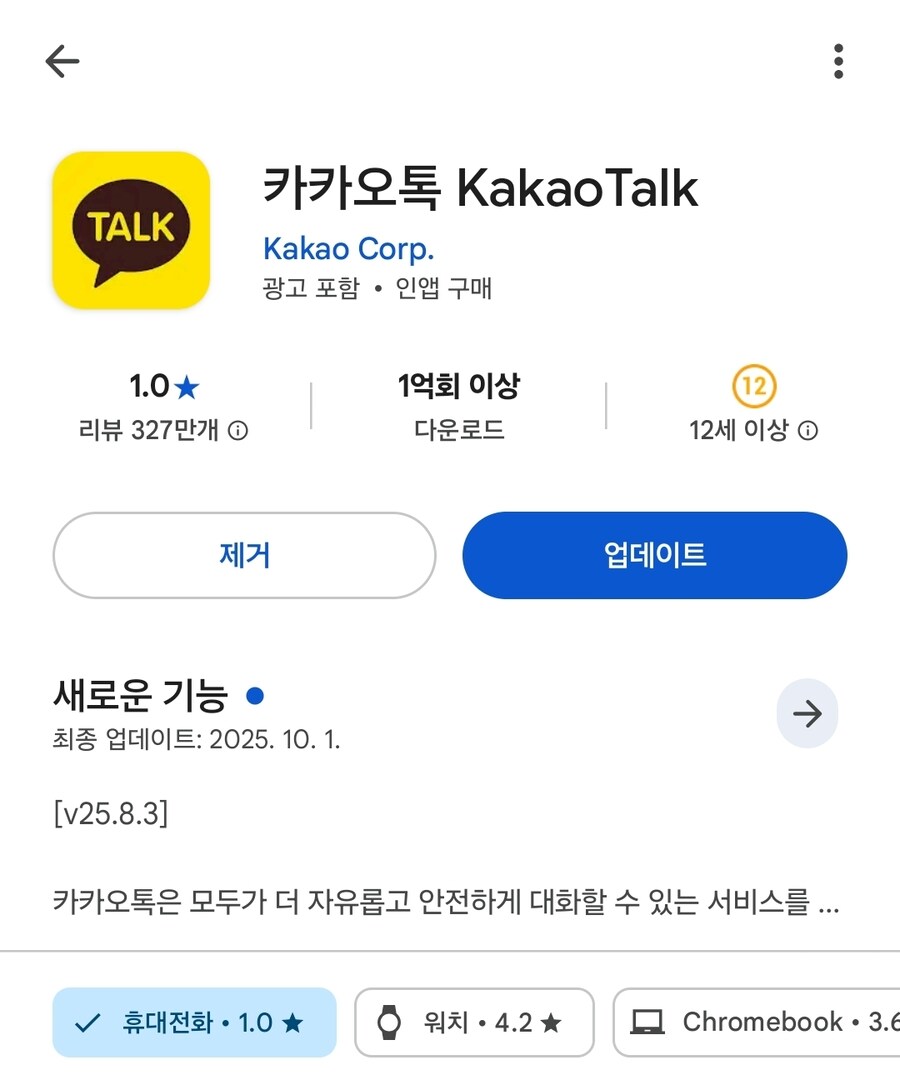Tap the 제거 uninstall button
Viewport: 900px width, 1080px height.
pos(244,555)
